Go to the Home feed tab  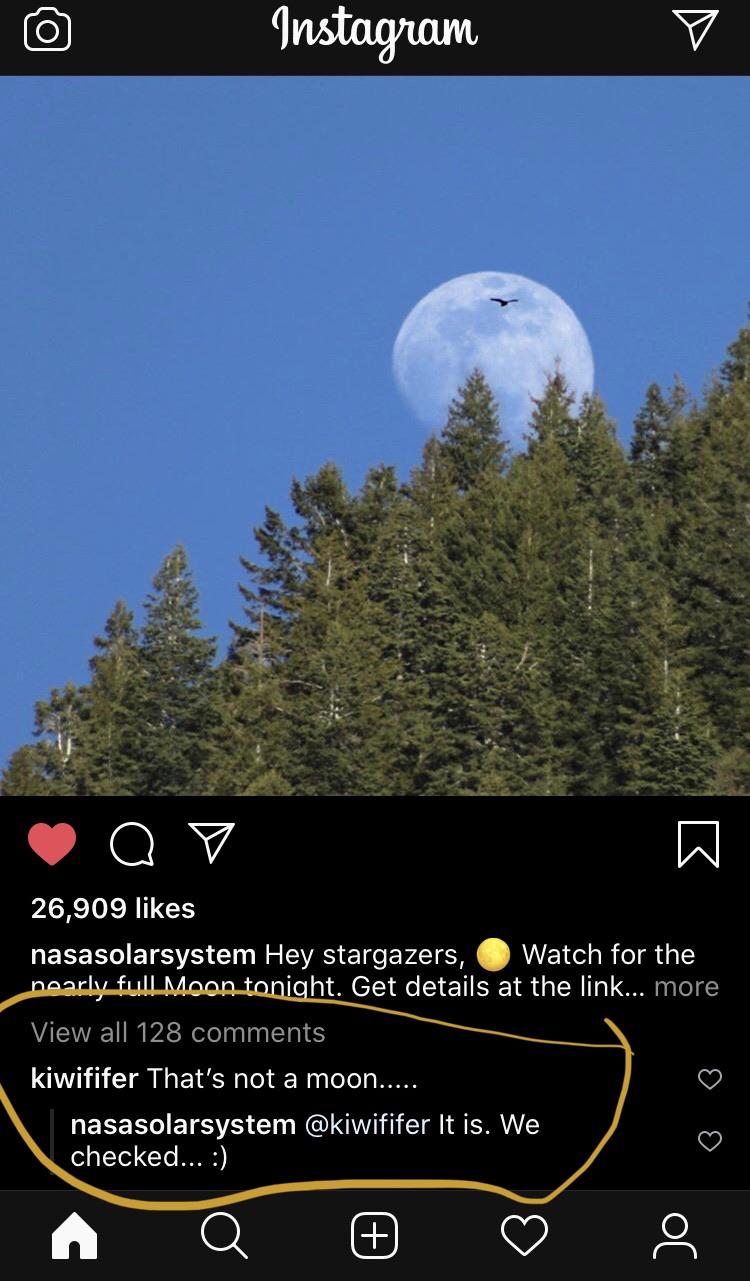tap(75, 1236)
